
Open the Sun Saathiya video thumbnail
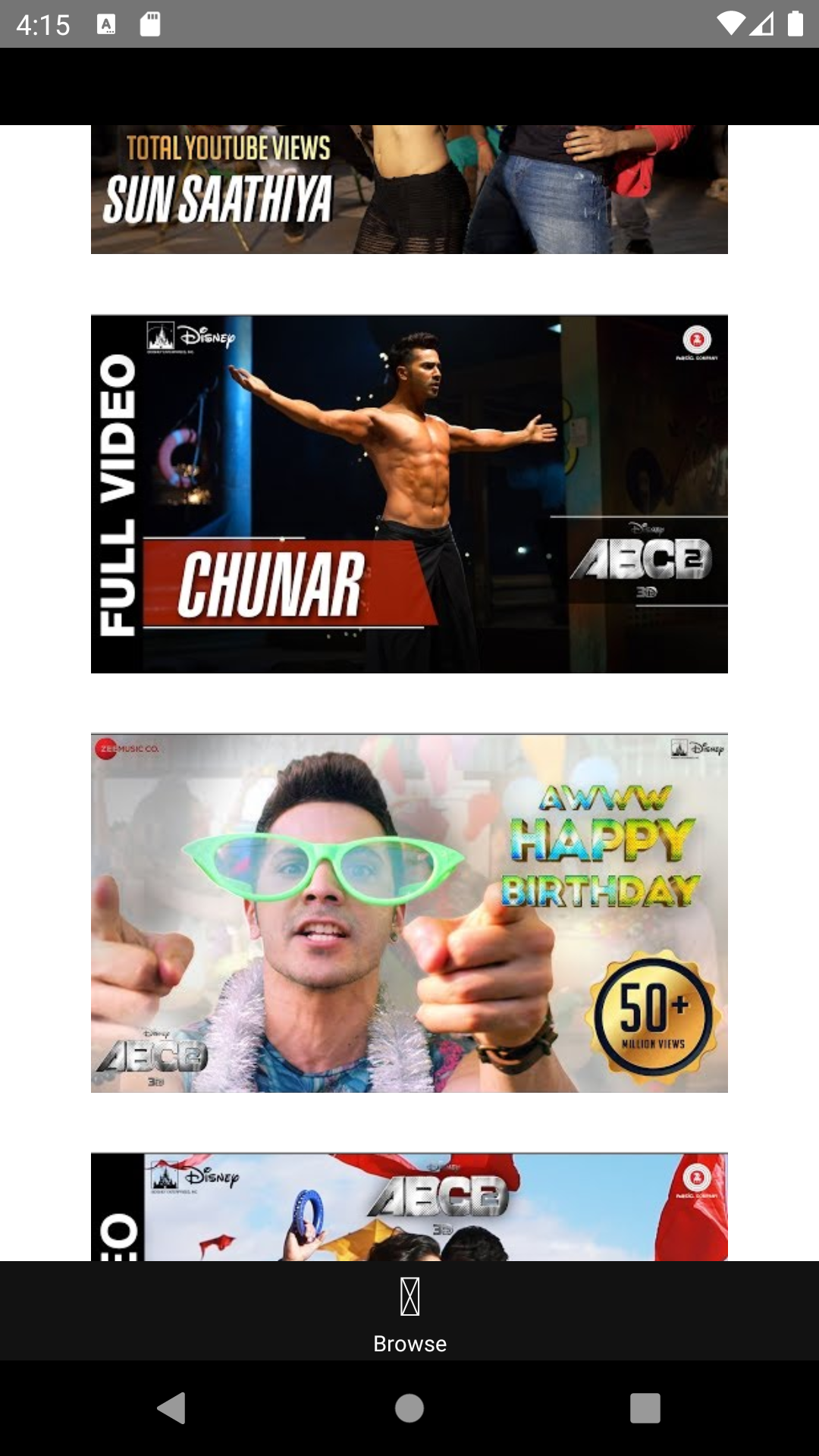tap(409, 190)
